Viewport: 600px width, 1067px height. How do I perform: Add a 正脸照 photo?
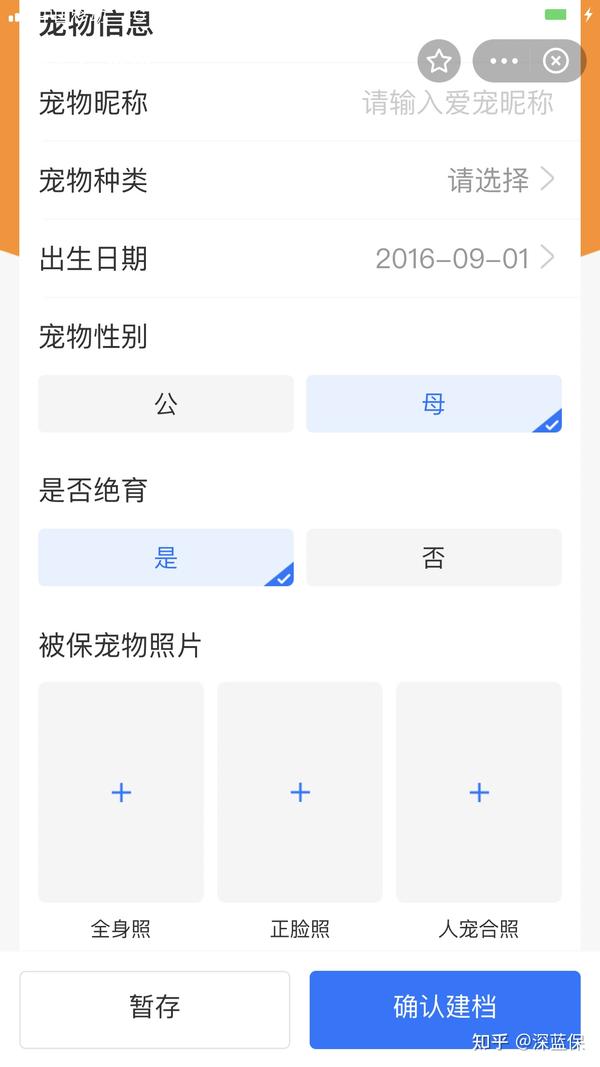(x=300, y=792)
